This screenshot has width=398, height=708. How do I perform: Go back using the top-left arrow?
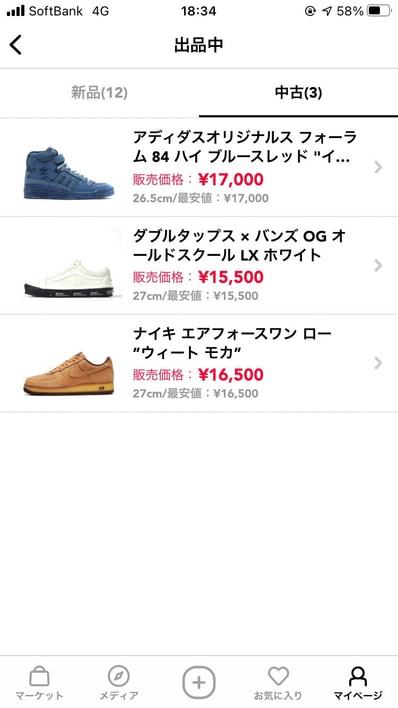coord(16,45)
